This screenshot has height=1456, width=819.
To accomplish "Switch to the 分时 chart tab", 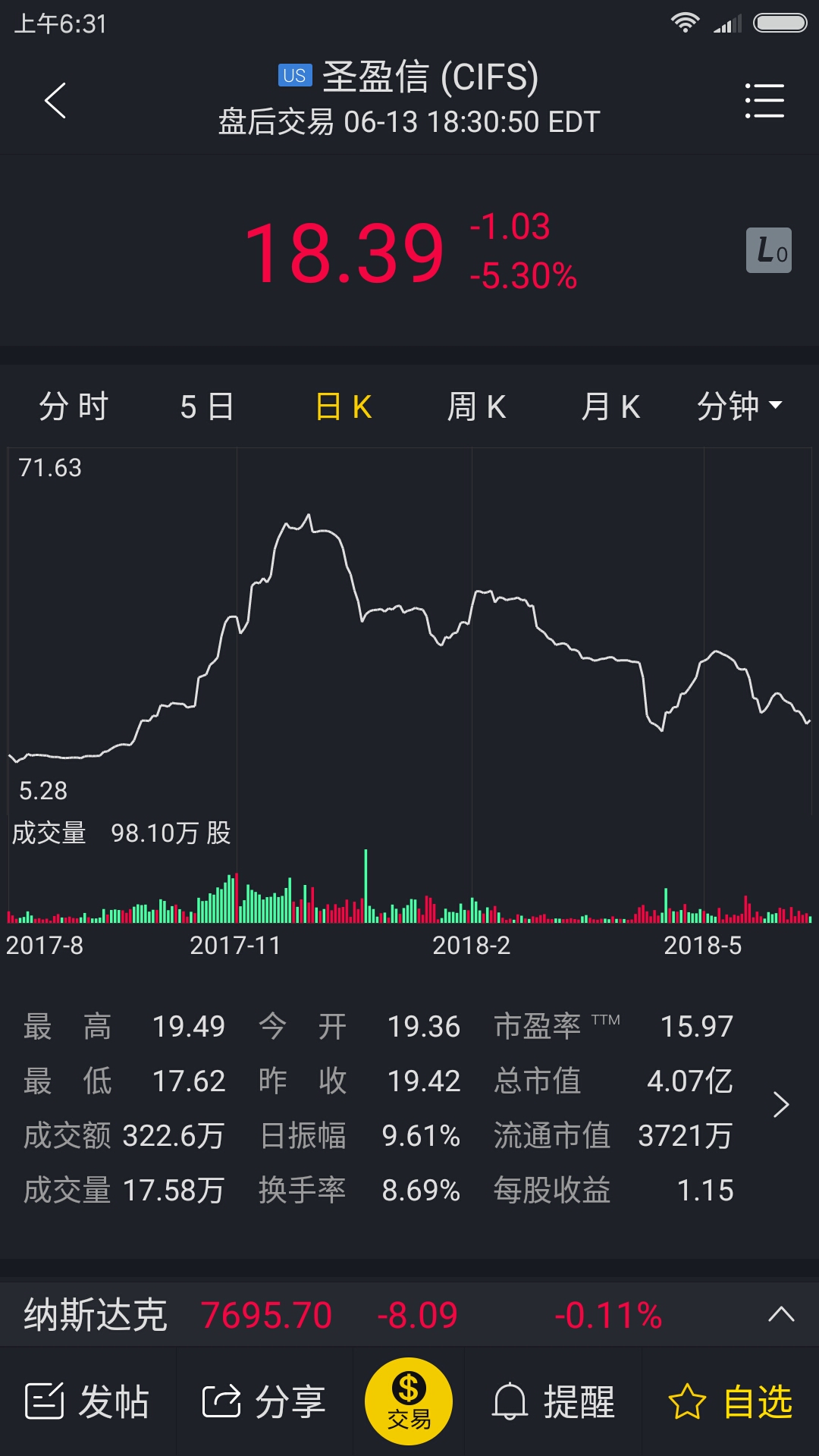I will (74, 406).
